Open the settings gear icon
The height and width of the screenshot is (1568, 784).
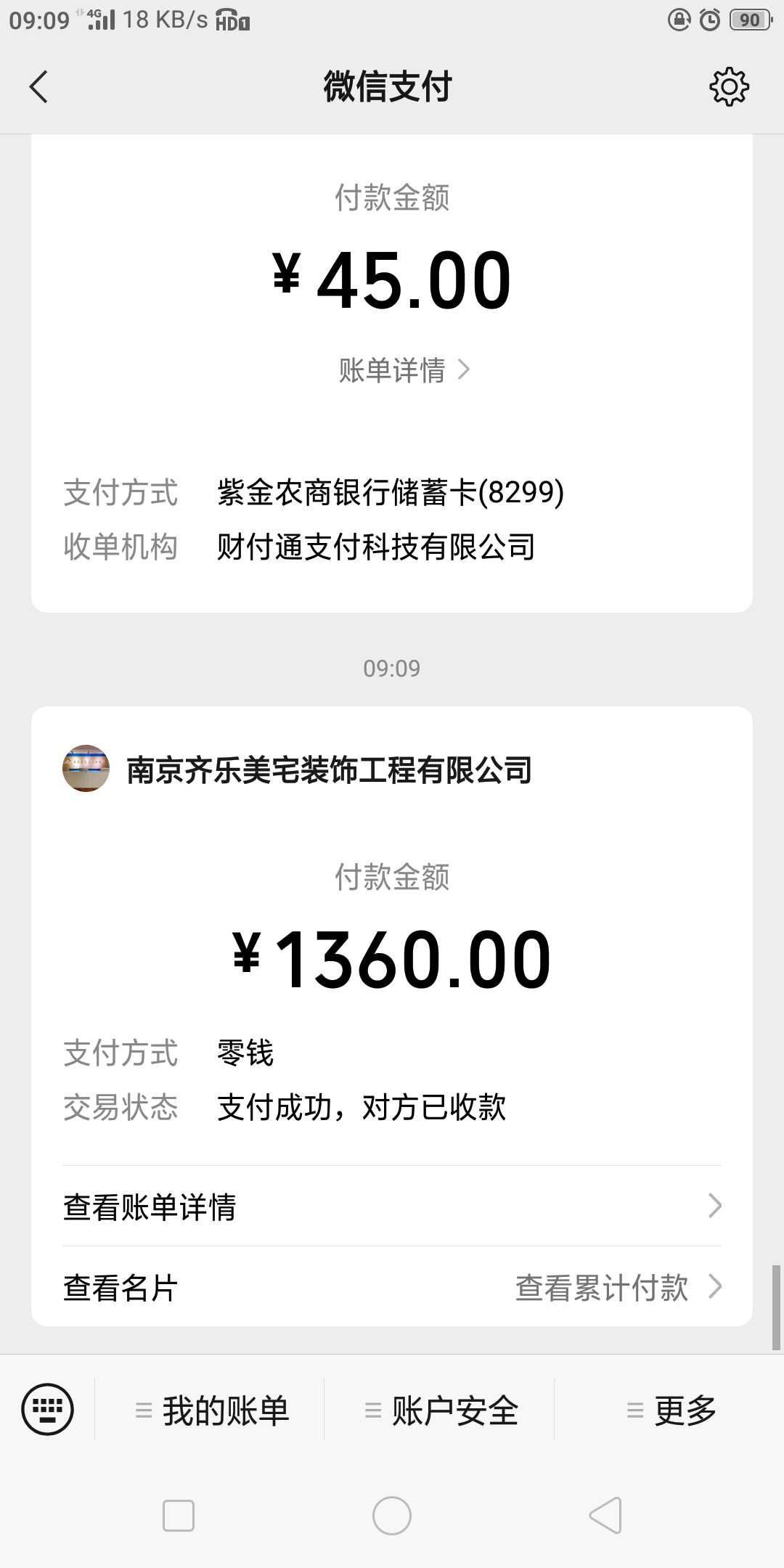pyautogui.click(x=728, y=87)
